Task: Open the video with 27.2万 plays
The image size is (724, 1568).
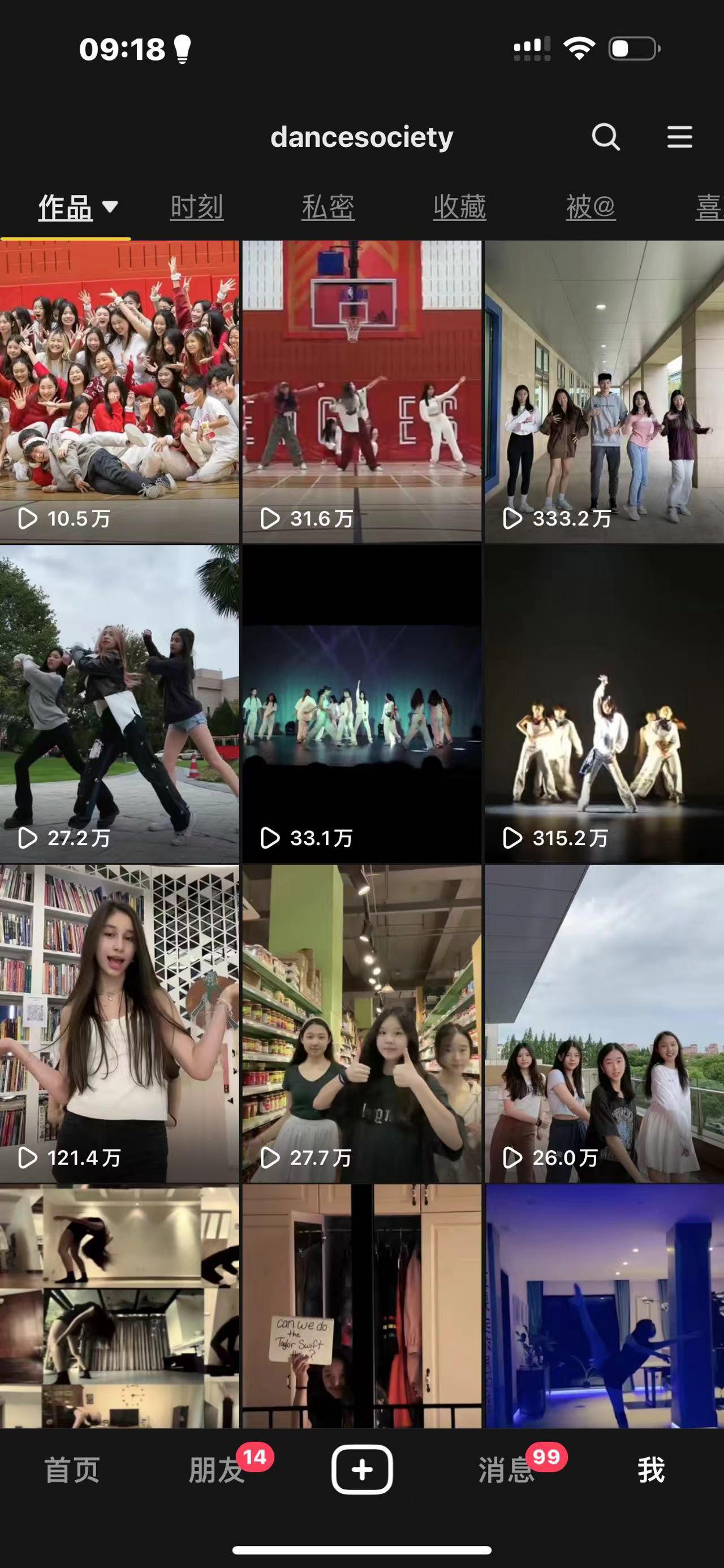Action: (119, 703)
